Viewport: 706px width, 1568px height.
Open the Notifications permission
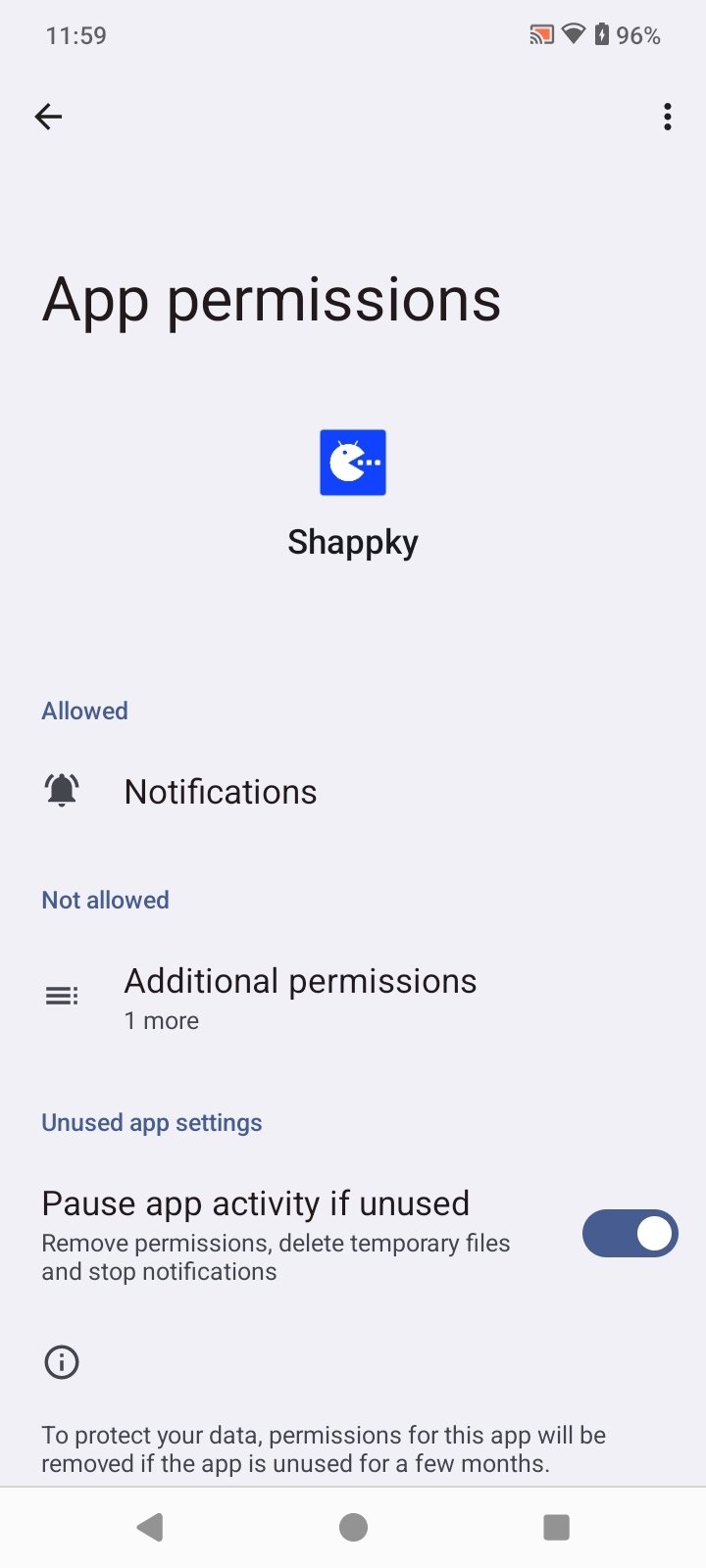pyautogui.click(x=221, y=792)
